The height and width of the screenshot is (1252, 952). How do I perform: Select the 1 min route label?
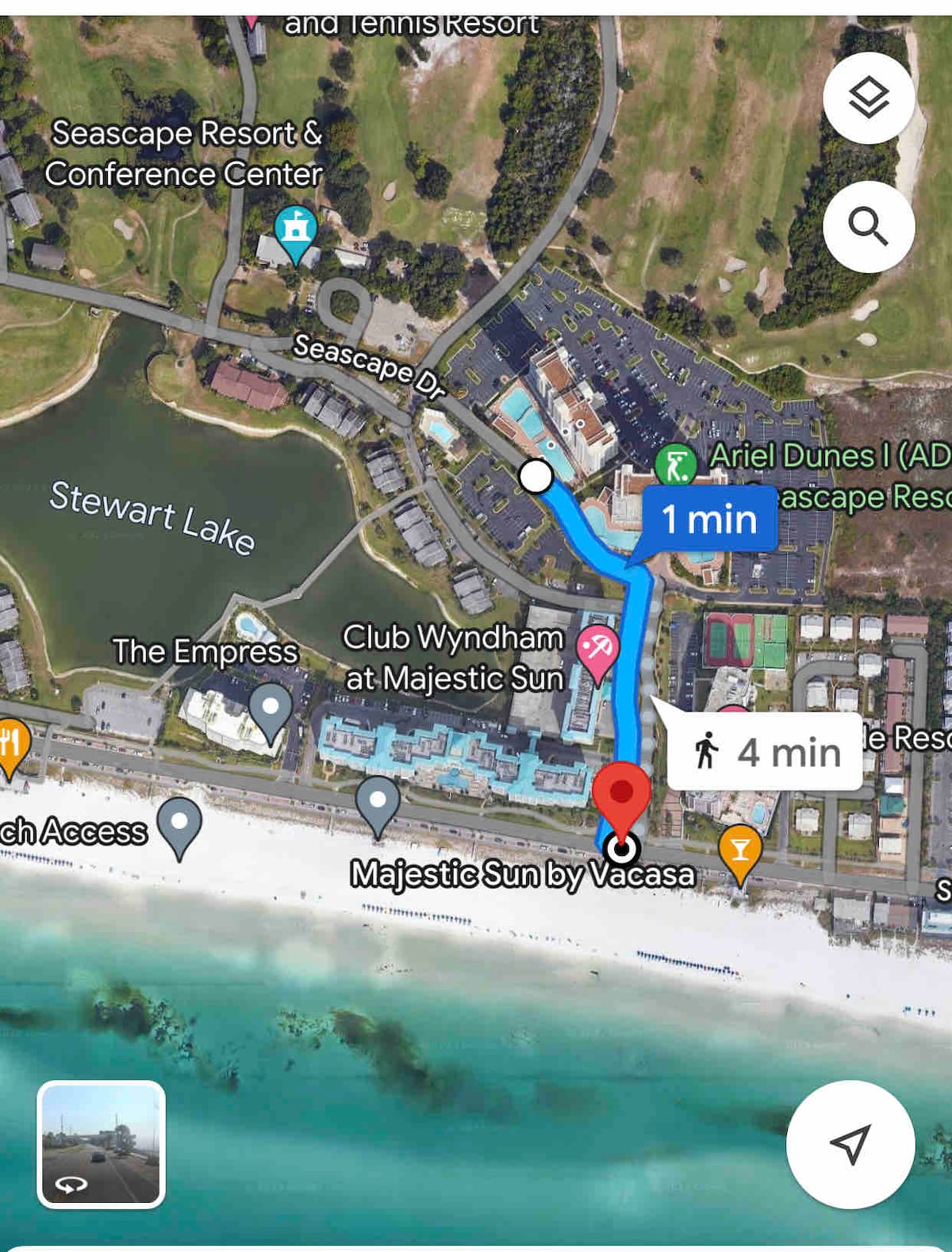point(709,520)
